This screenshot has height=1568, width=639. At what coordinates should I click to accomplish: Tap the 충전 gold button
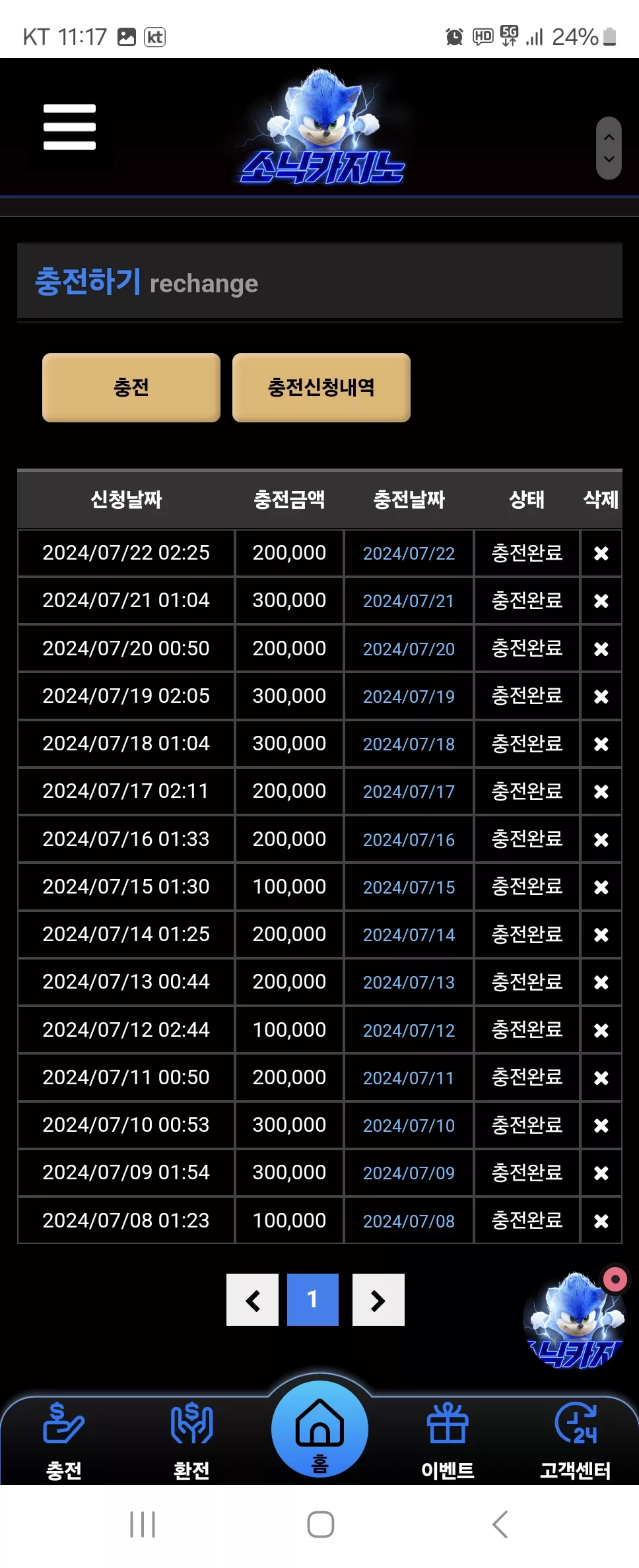pos(131,387)
